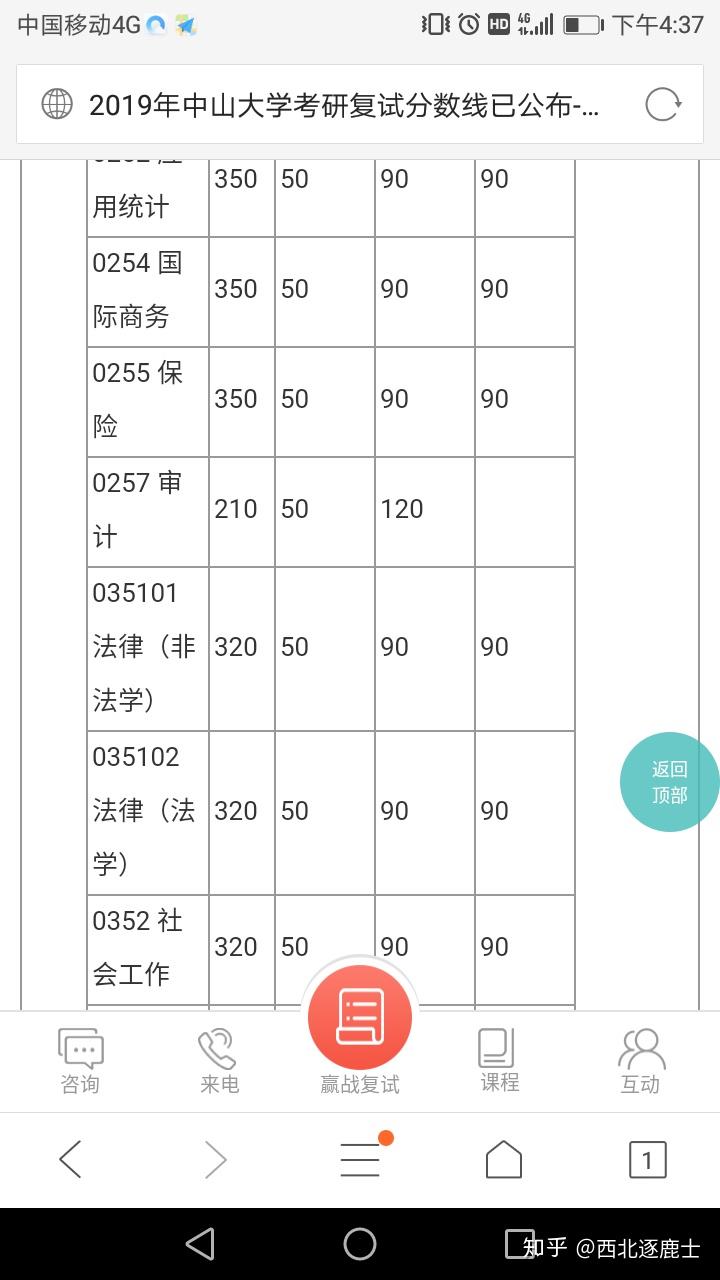This screenshot has height=1280, width=720.
Task: Tap the home icon in browser bar
Action: (503, 1159)
